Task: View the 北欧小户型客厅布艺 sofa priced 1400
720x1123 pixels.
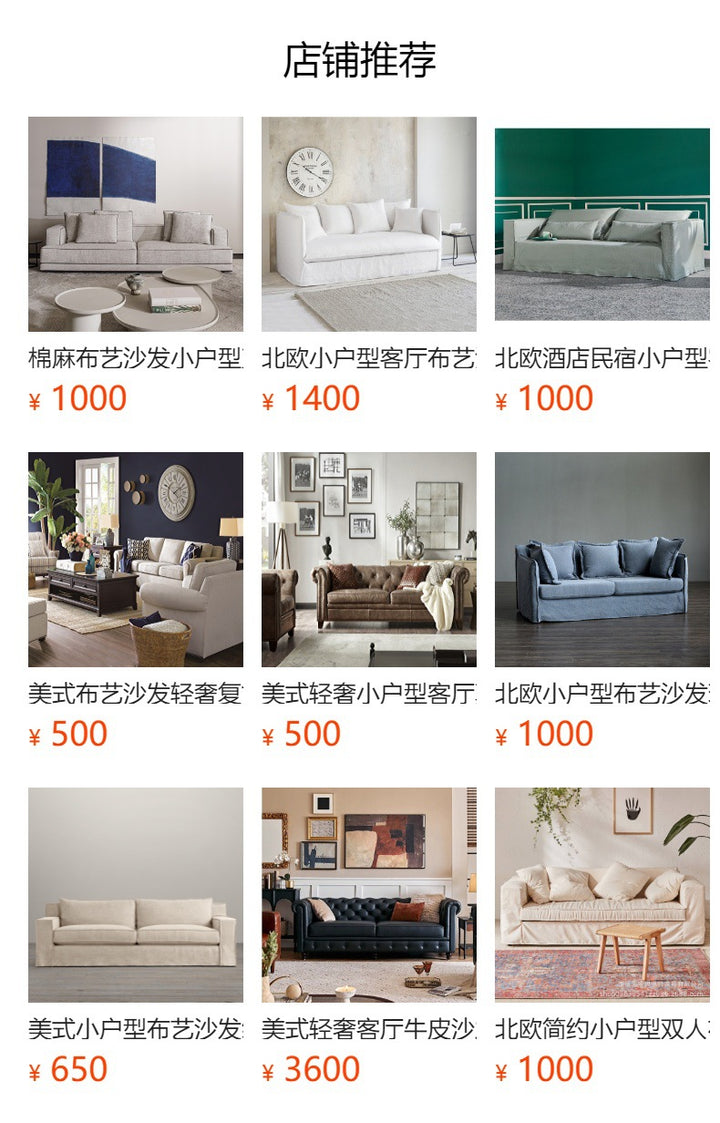Action: (368, 225)
